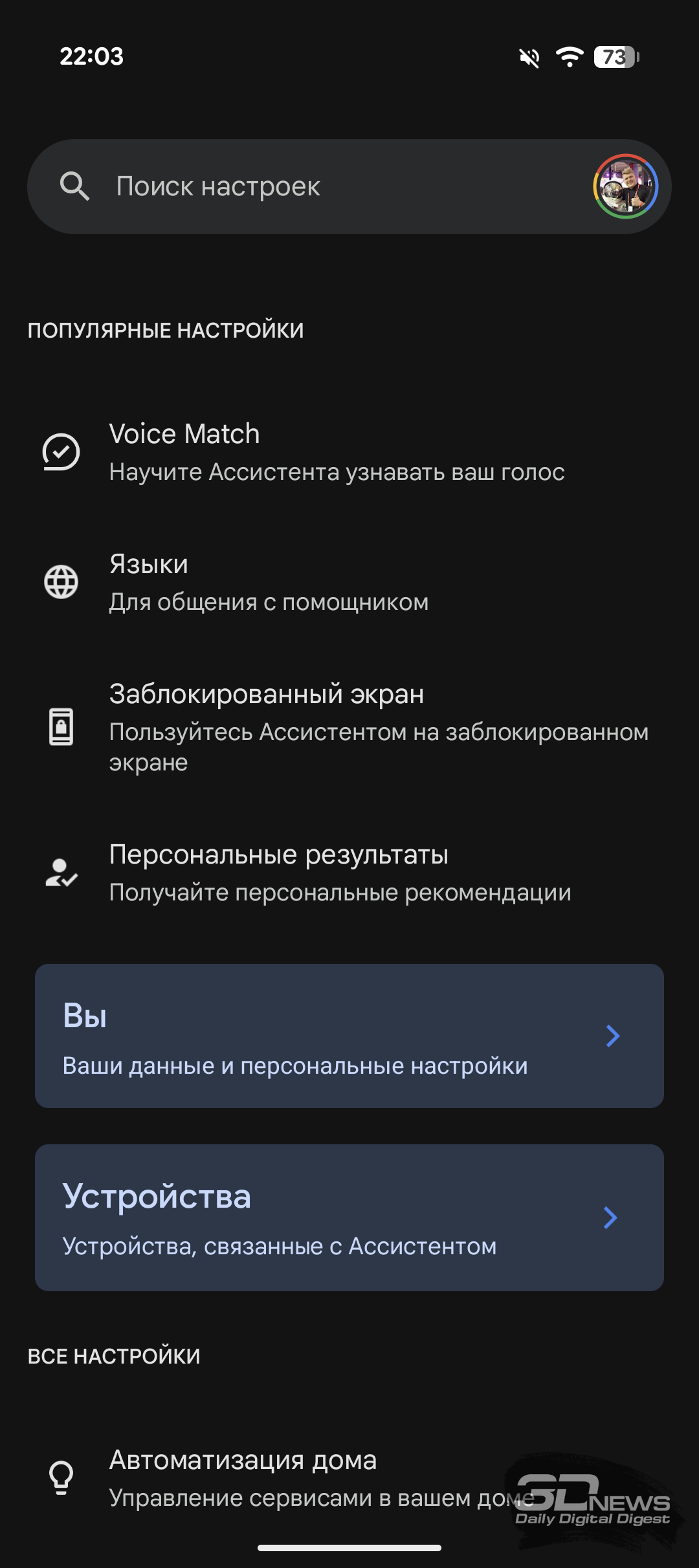Viewport: 699px width, 1568px height.
Task: Open Автоматизация дома settings
Action: [349, 1478]
